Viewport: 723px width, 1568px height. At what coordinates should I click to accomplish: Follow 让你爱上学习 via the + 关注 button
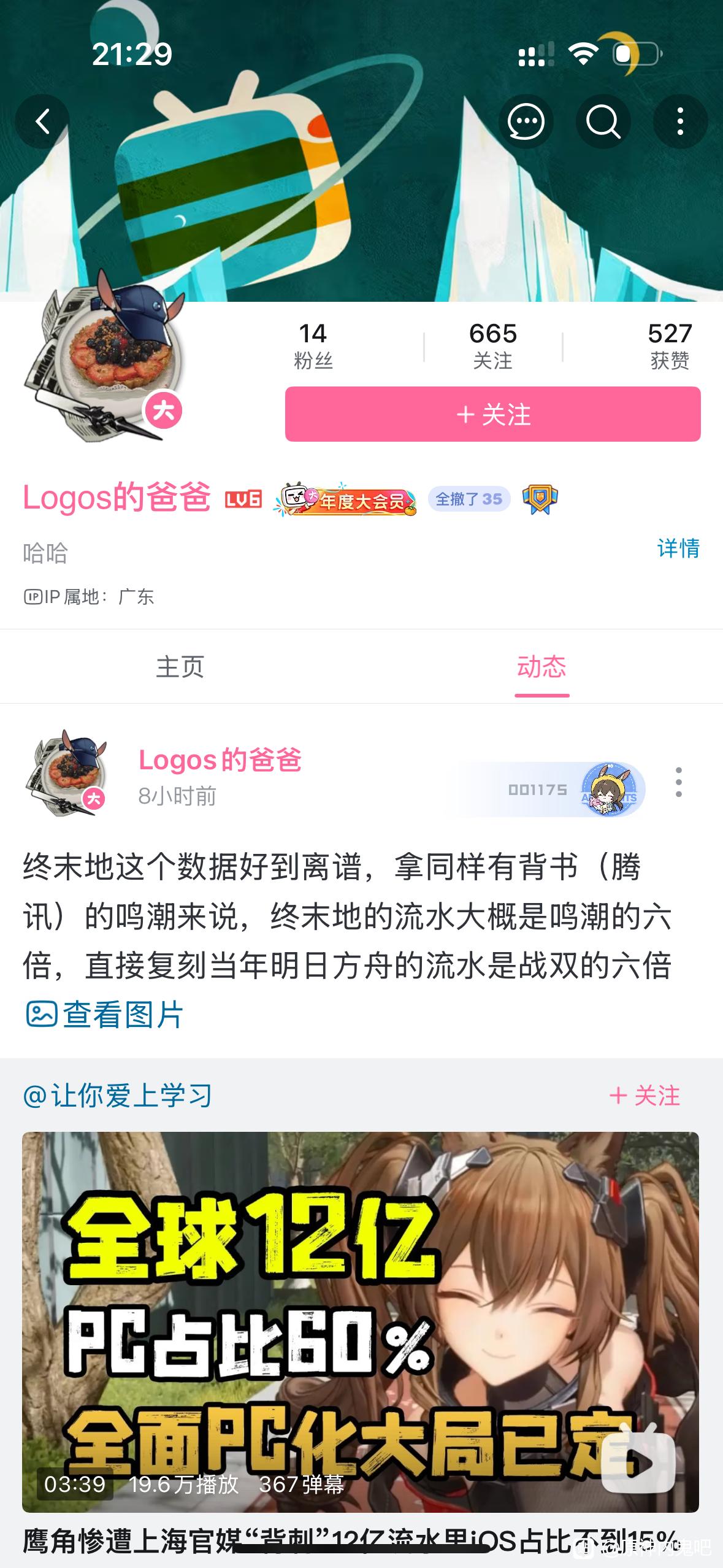point(645,1095)
